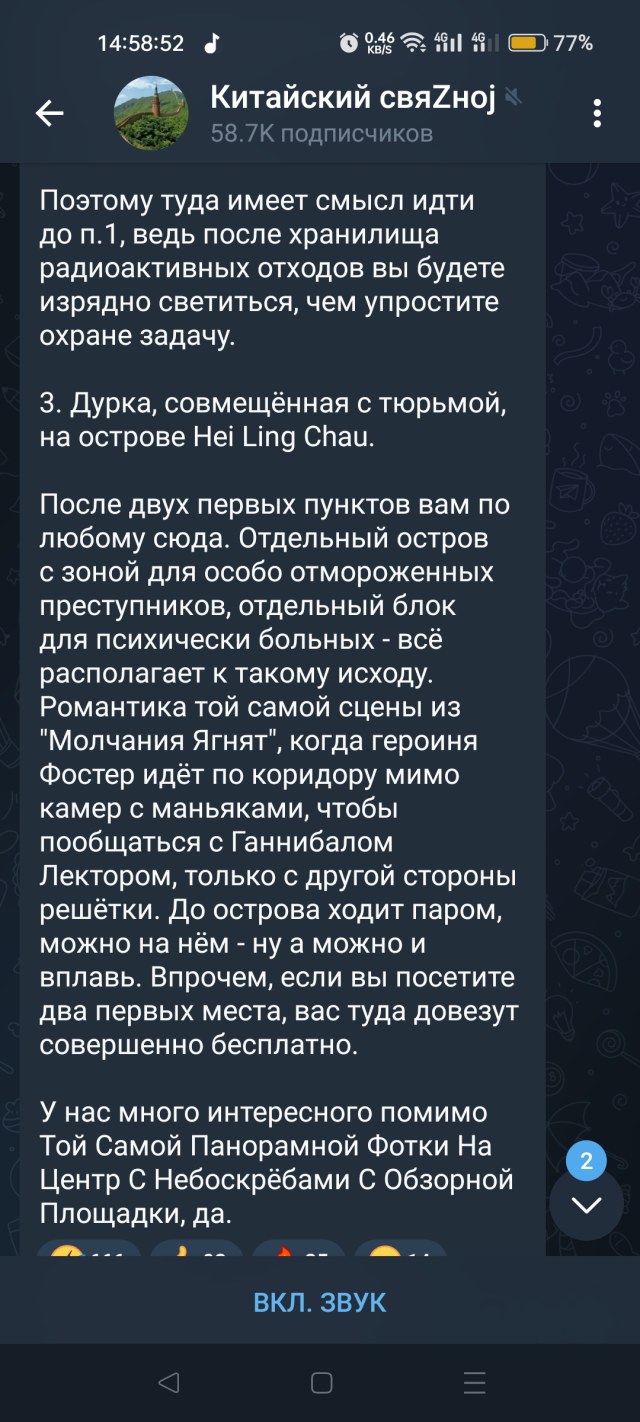Image resolution: width=640 pixels, height=1422 pixels.
Task: Unmute channel via ВКЛ. ЗВУК
Action: [320, 1302]
